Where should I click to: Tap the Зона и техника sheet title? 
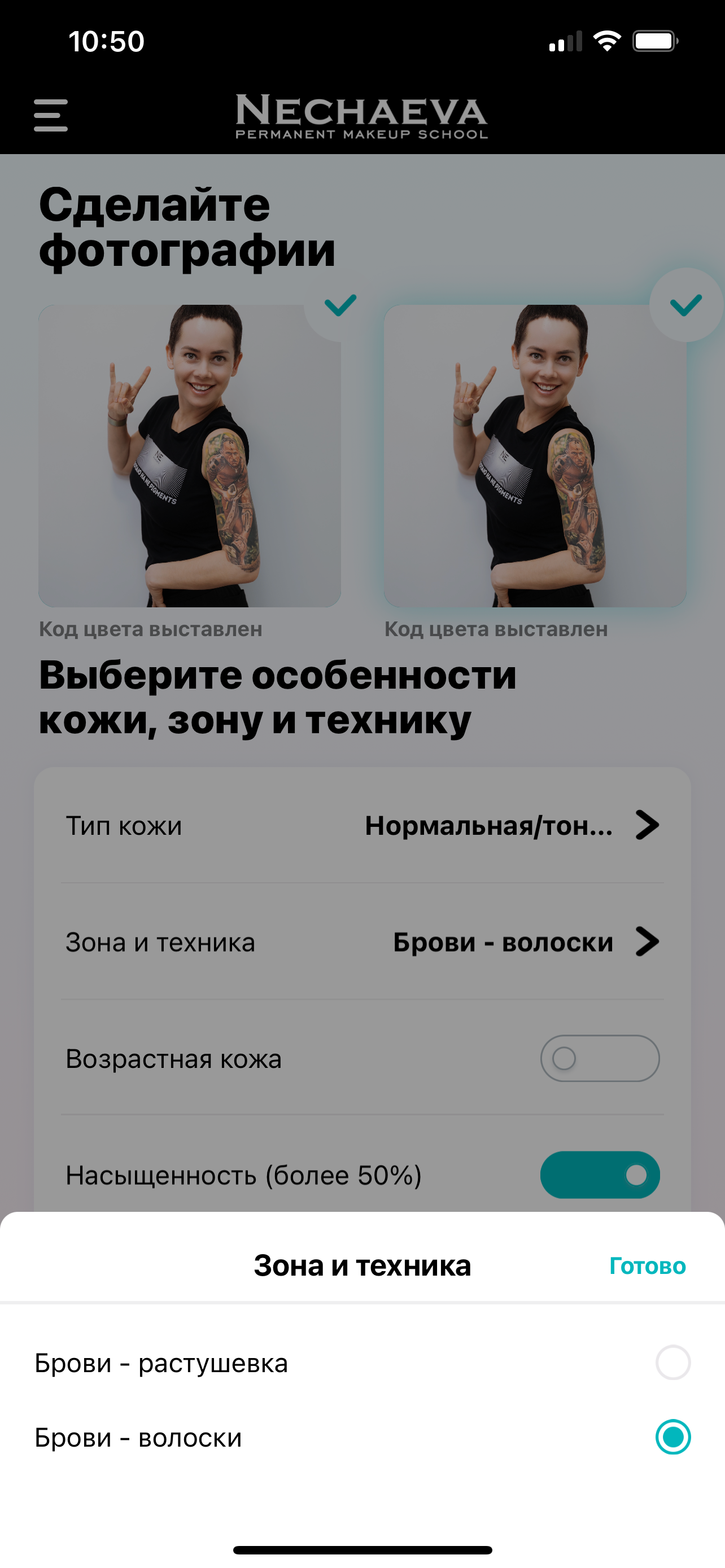[362, 1264]
